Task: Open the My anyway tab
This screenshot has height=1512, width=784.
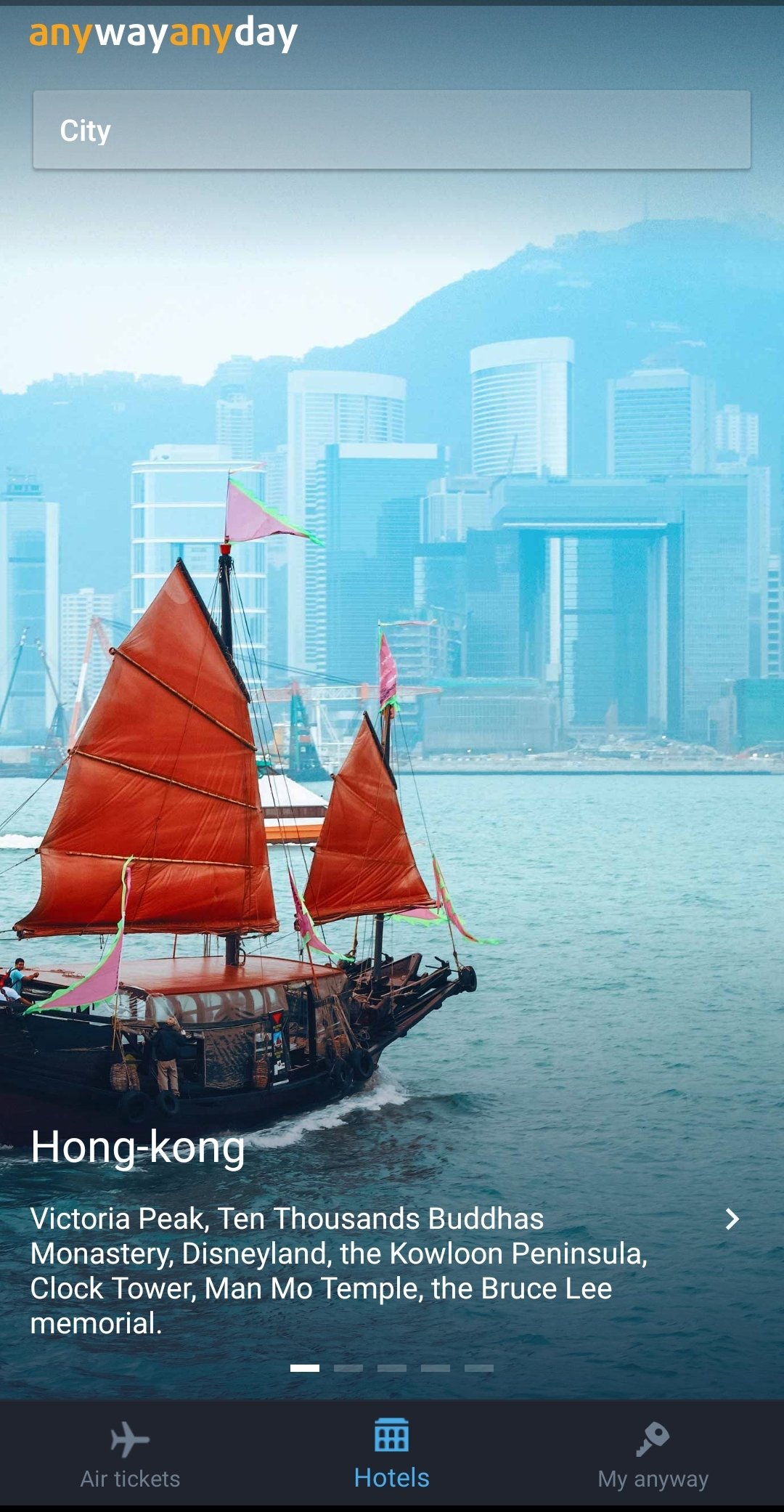Action: (x=653, y=1454)
